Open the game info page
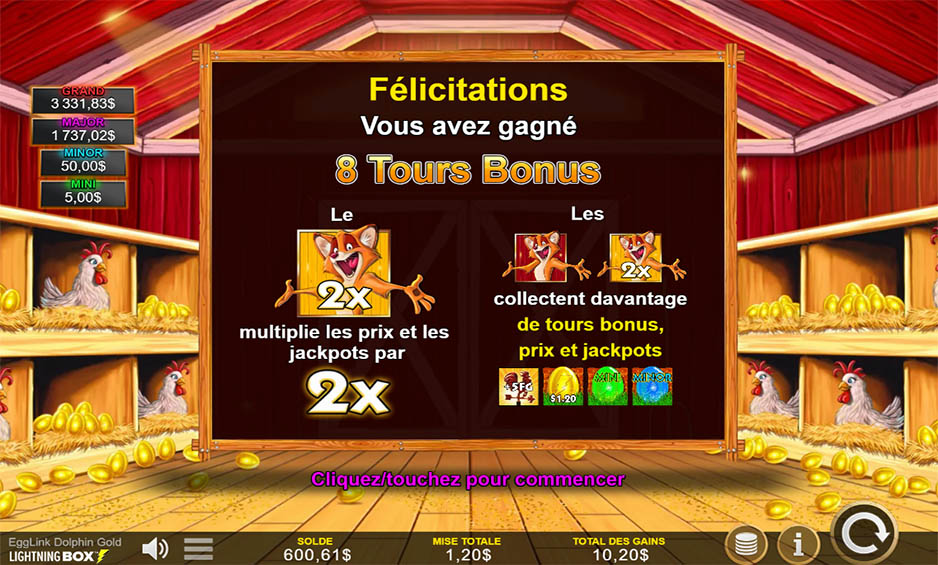This screenshot has height=565, width=938. pos(799,544)
